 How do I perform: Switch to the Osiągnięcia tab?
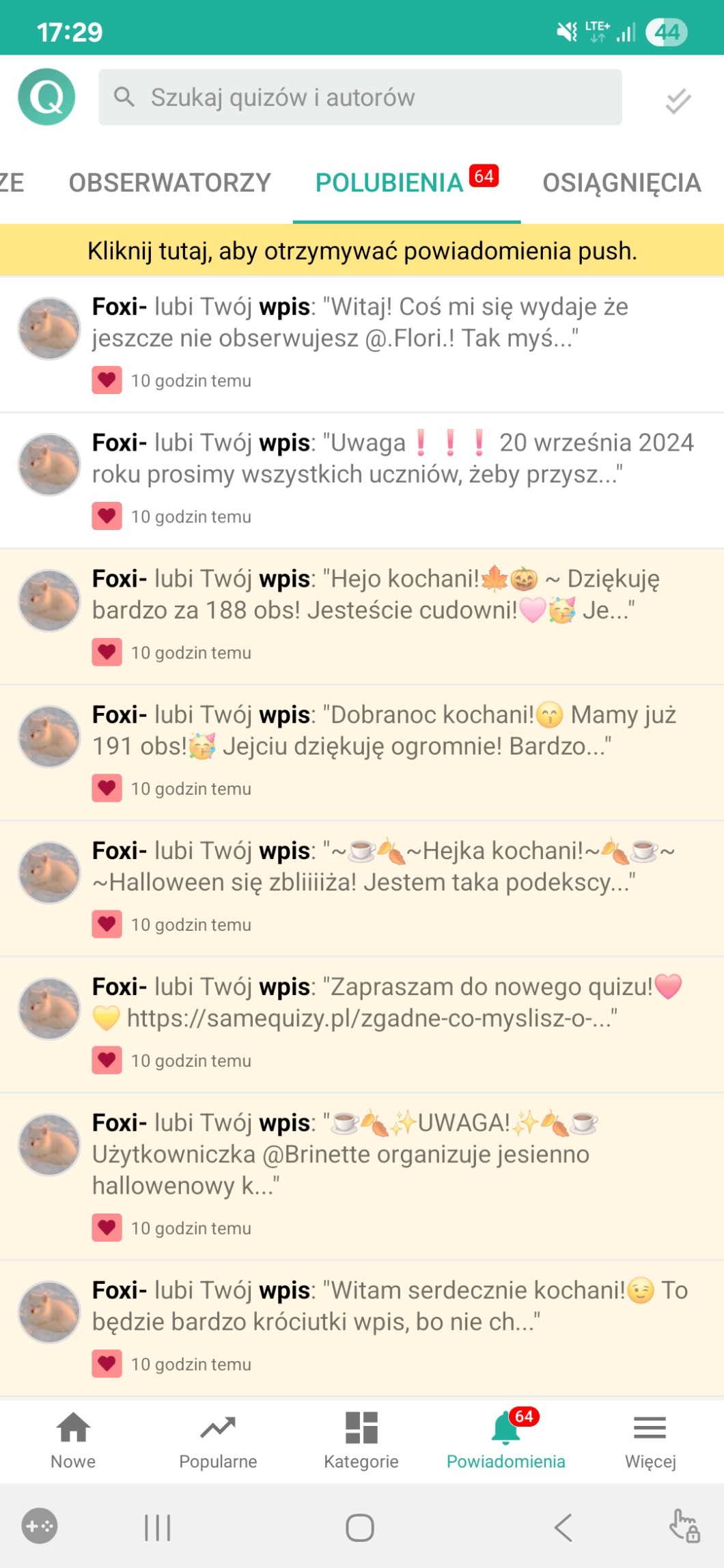tap(622, 183)
